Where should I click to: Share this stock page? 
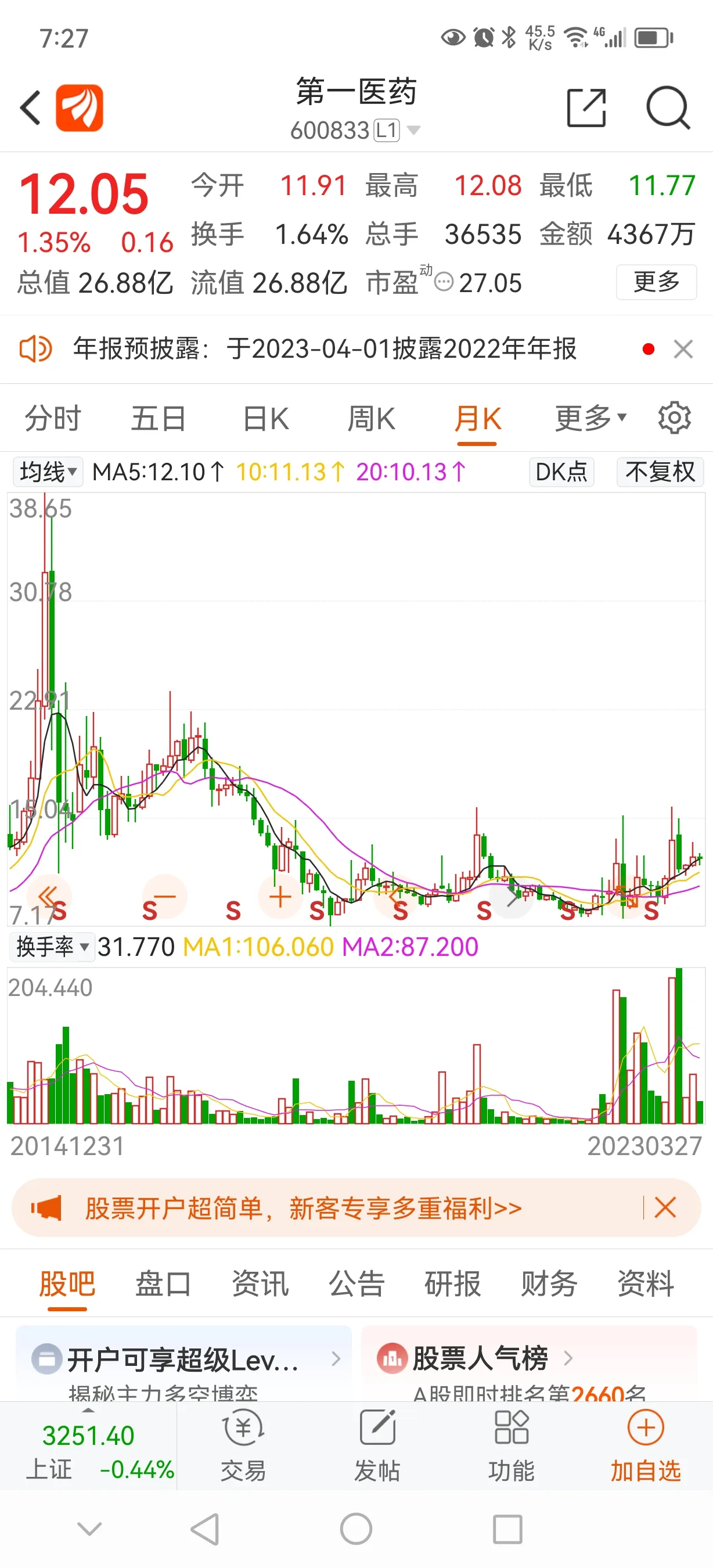point(586,108)
